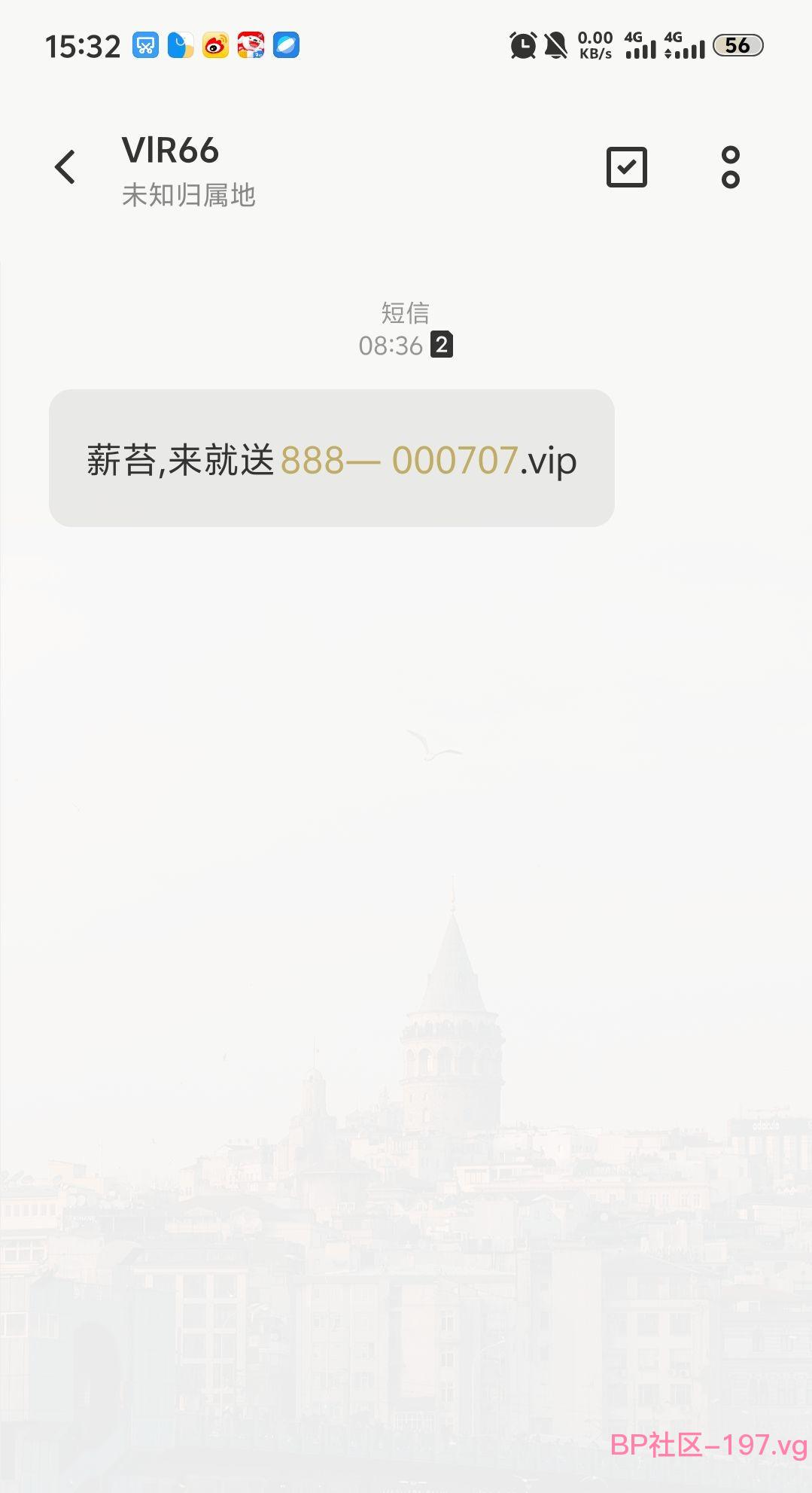Open the highlighted 888— 000707 link
812x1493 pixels.
click(x=399, y=460)
